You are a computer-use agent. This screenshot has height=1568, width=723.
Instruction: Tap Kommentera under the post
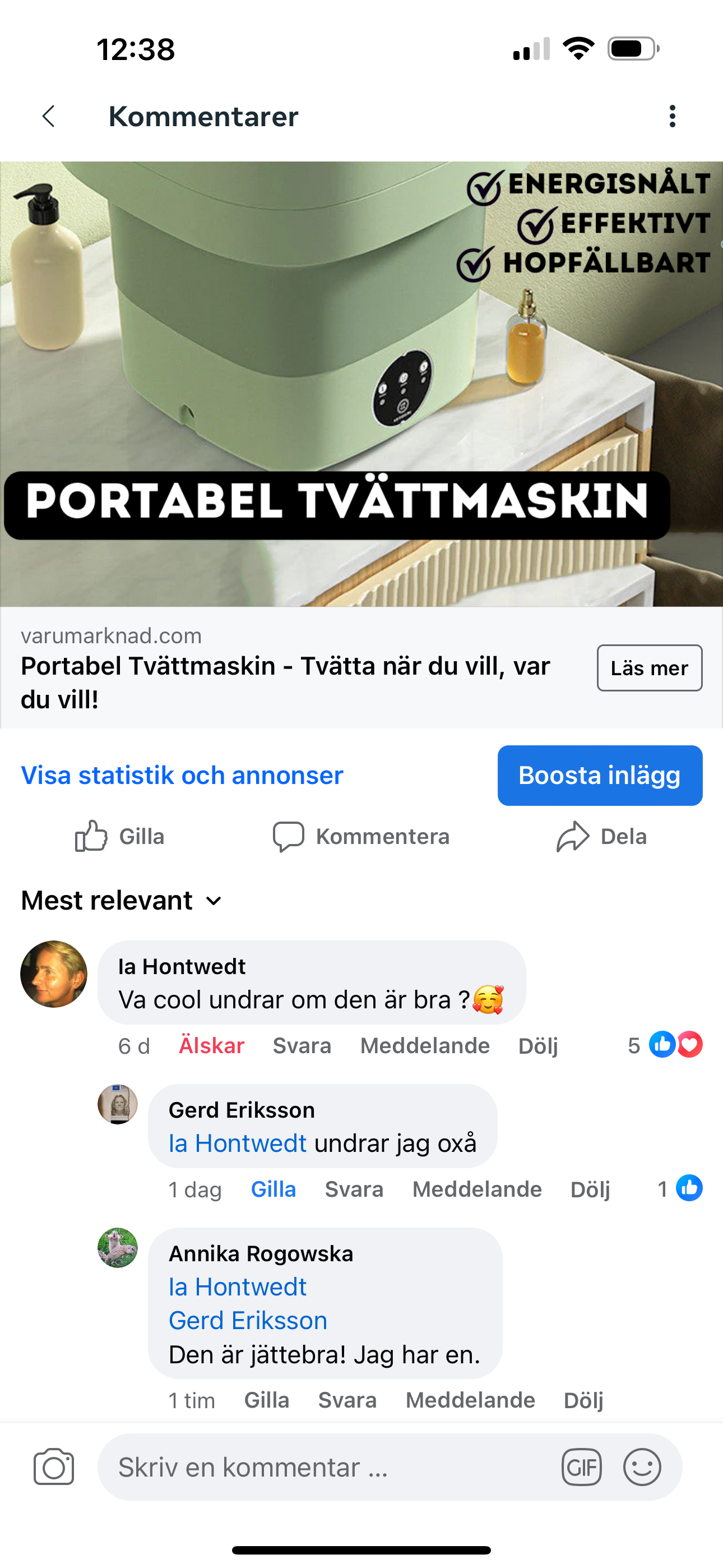361,836
